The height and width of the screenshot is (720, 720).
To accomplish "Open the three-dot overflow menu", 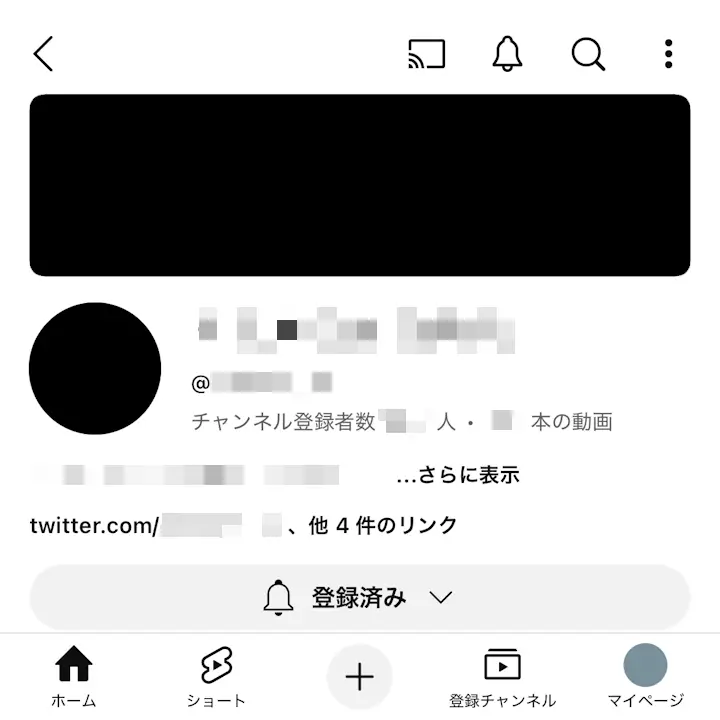I will click(668, 54).
